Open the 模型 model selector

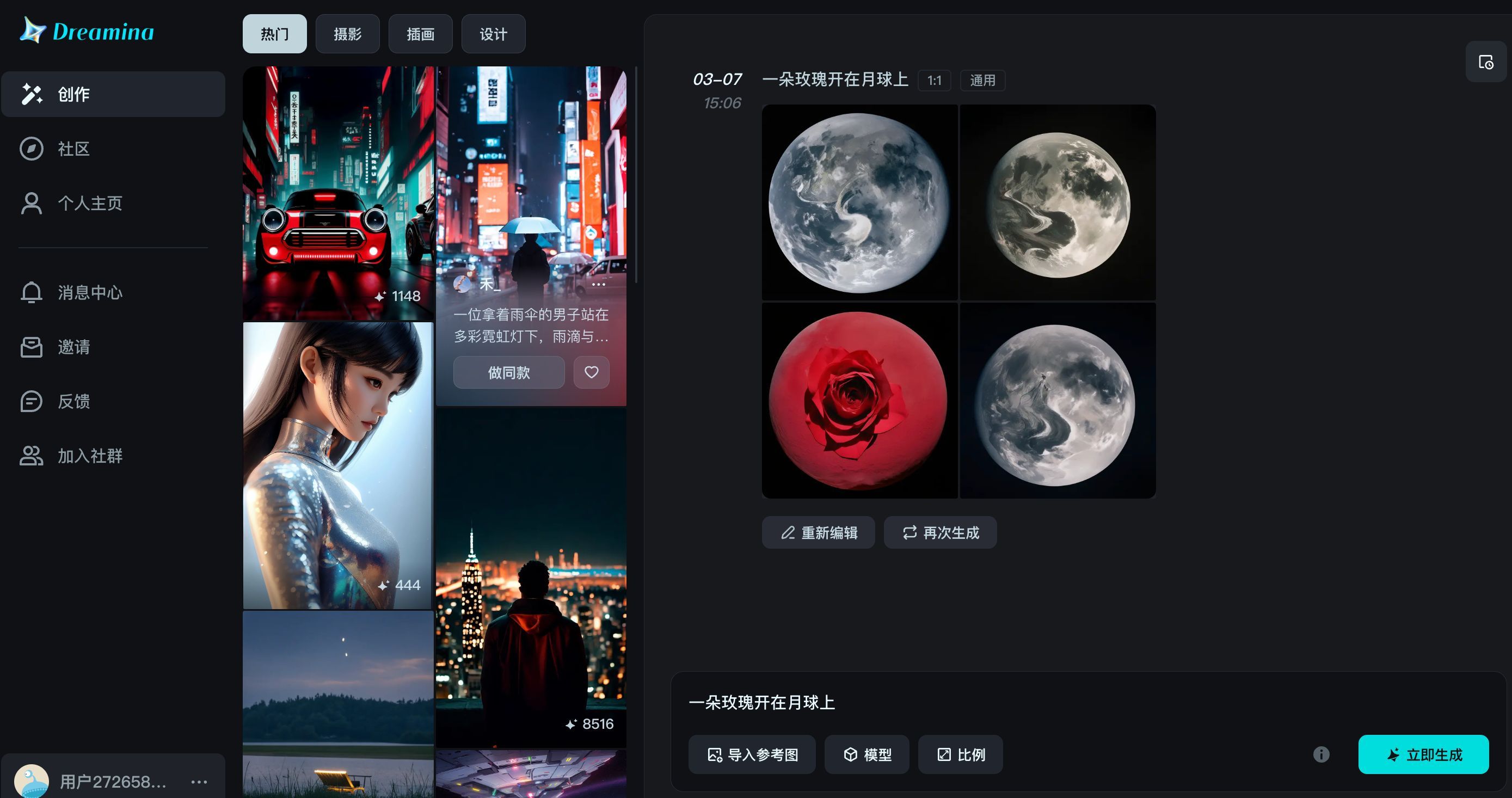pos(867,754)
